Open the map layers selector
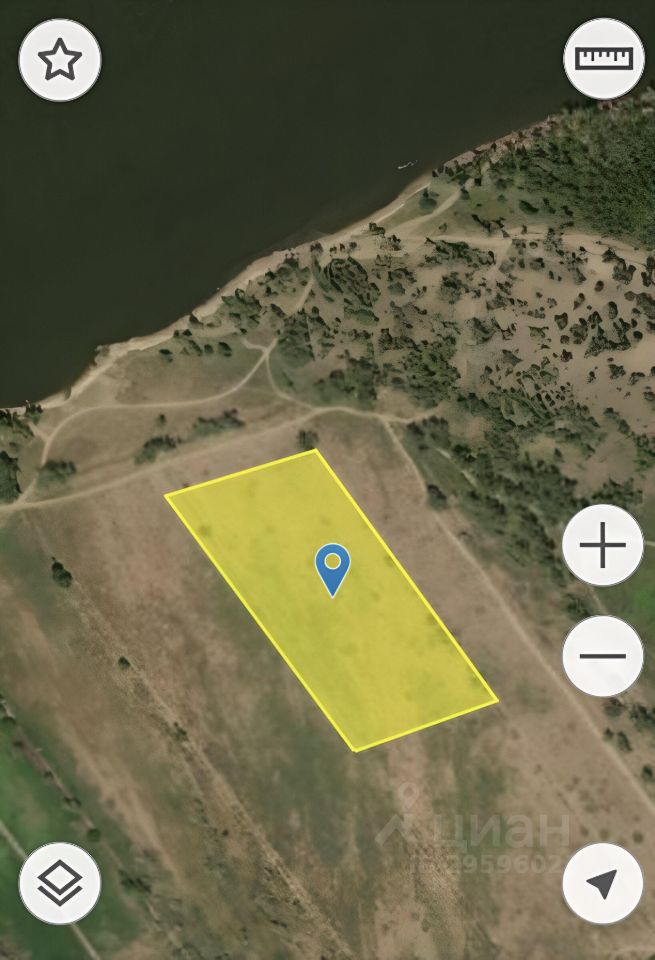The image size is (655, 960). click(x=60, y=883)
